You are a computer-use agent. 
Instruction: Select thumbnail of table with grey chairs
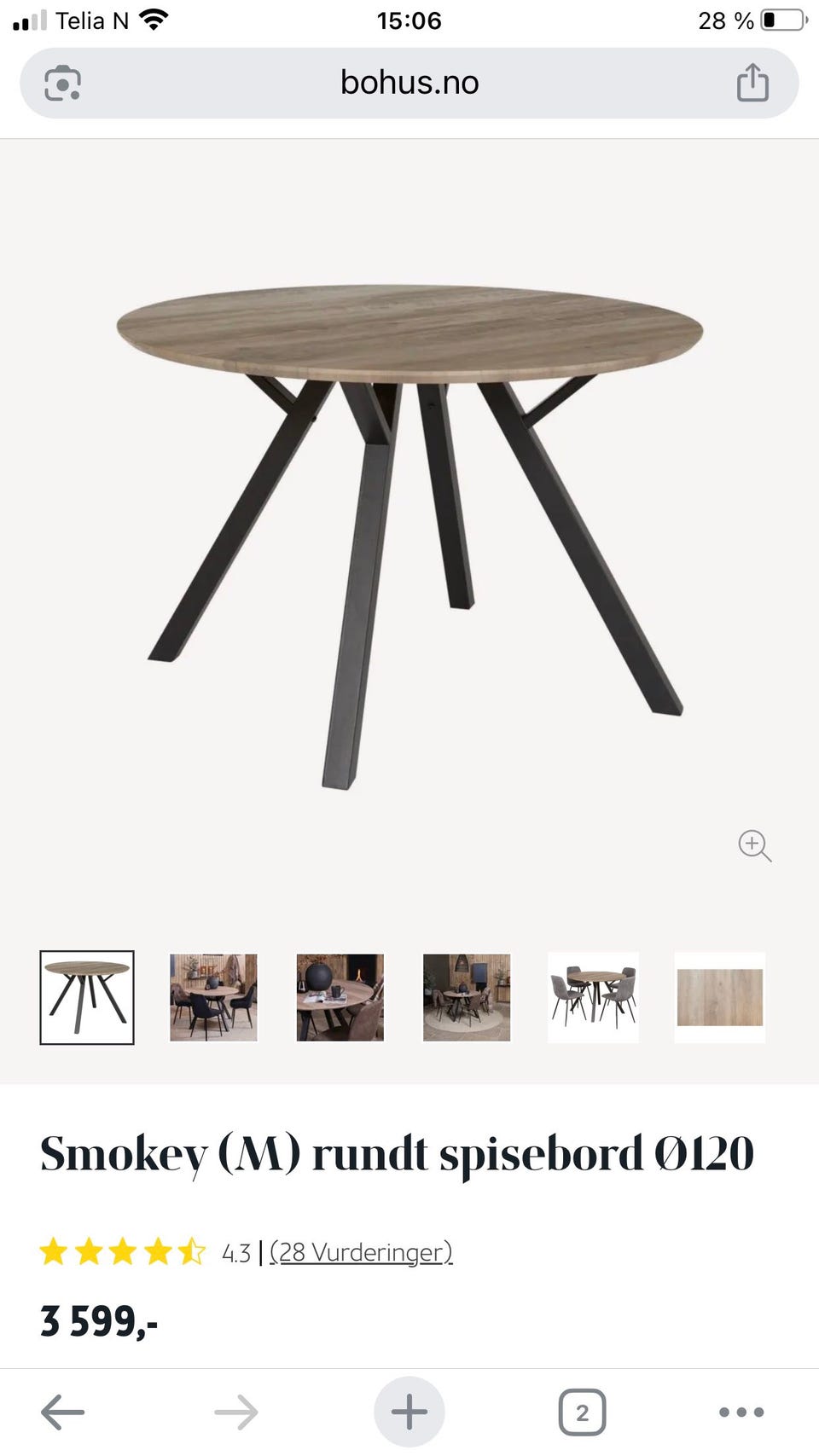tap(593, 997)
